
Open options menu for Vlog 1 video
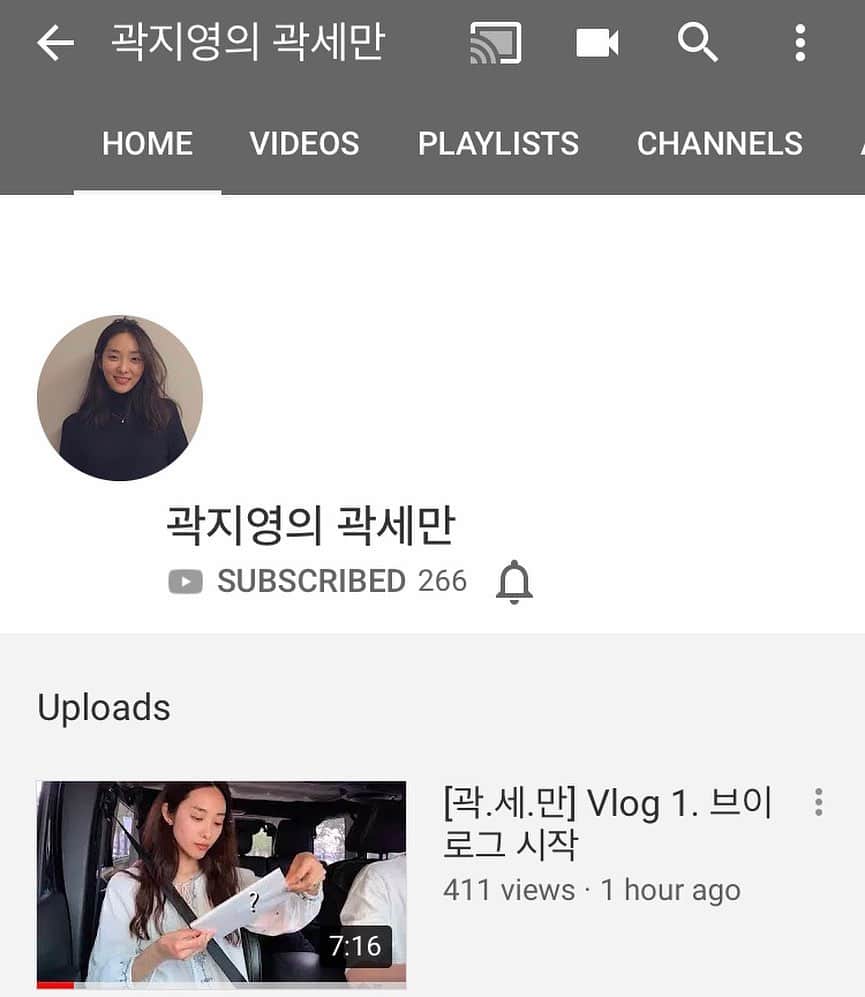(818, 802)
